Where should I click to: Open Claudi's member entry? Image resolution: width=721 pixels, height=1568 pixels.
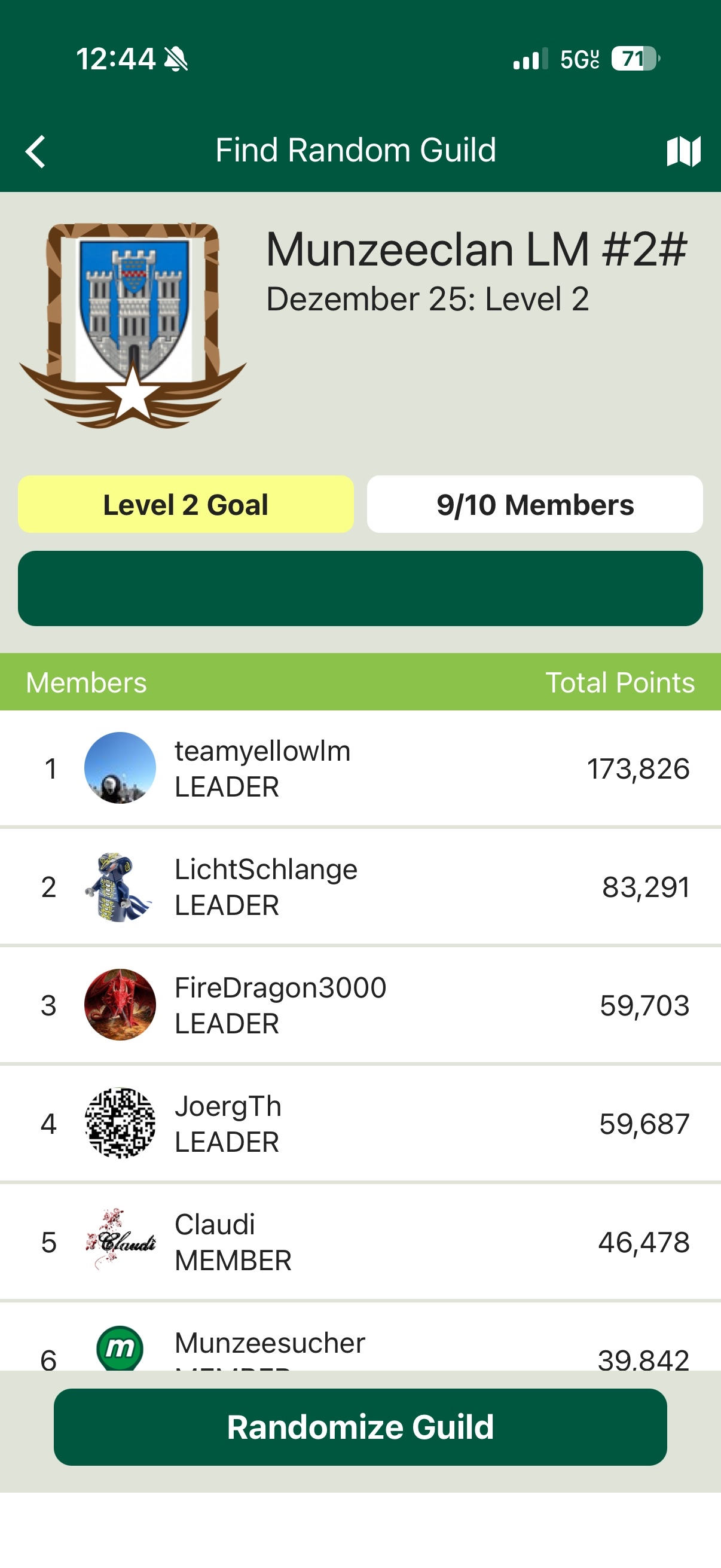point(360,1241)
